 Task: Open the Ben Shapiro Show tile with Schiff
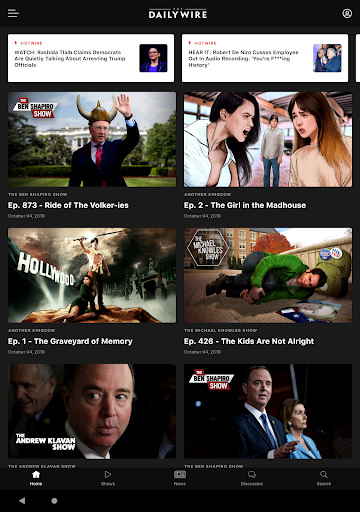[x=268, y=411]
